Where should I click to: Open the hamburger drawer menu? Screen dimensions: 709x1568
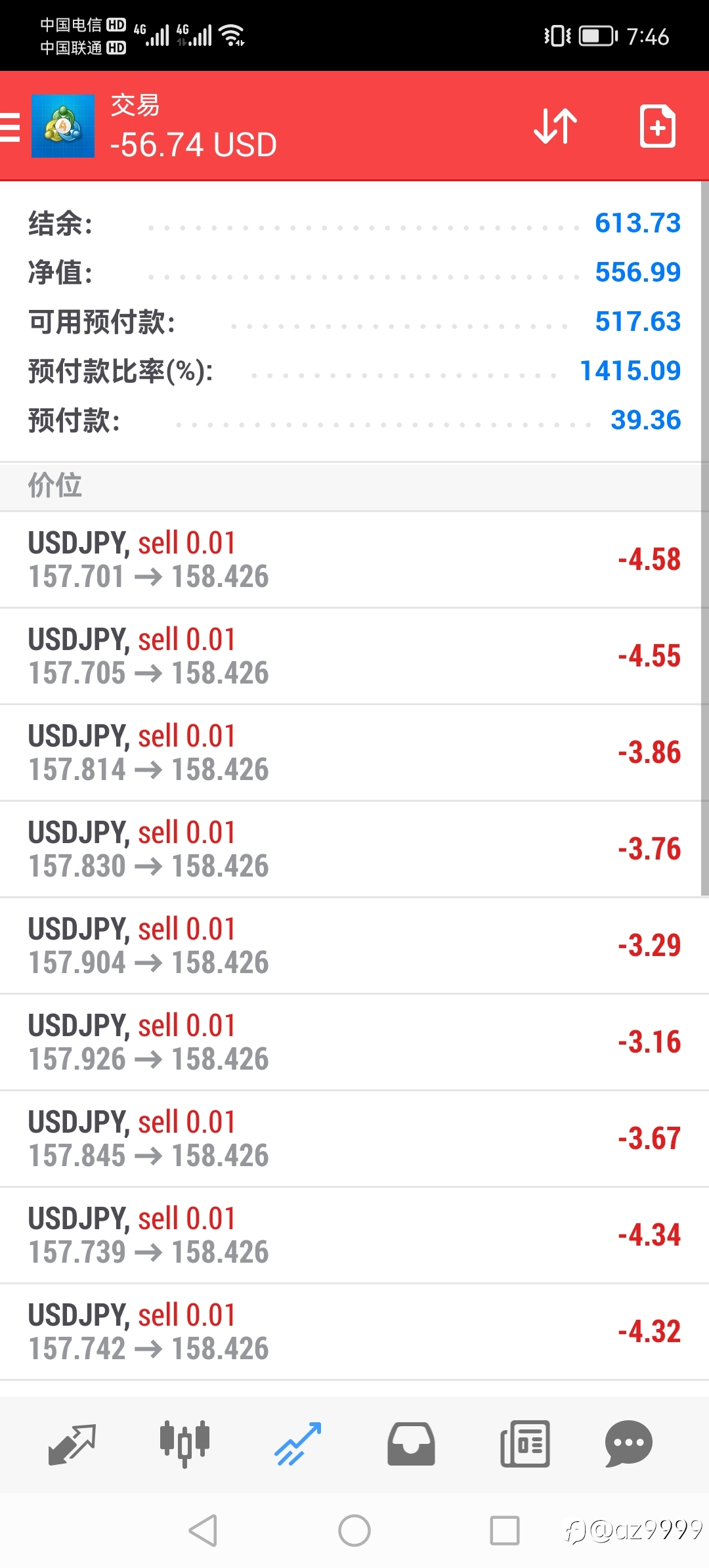click(x=10, y=127)
